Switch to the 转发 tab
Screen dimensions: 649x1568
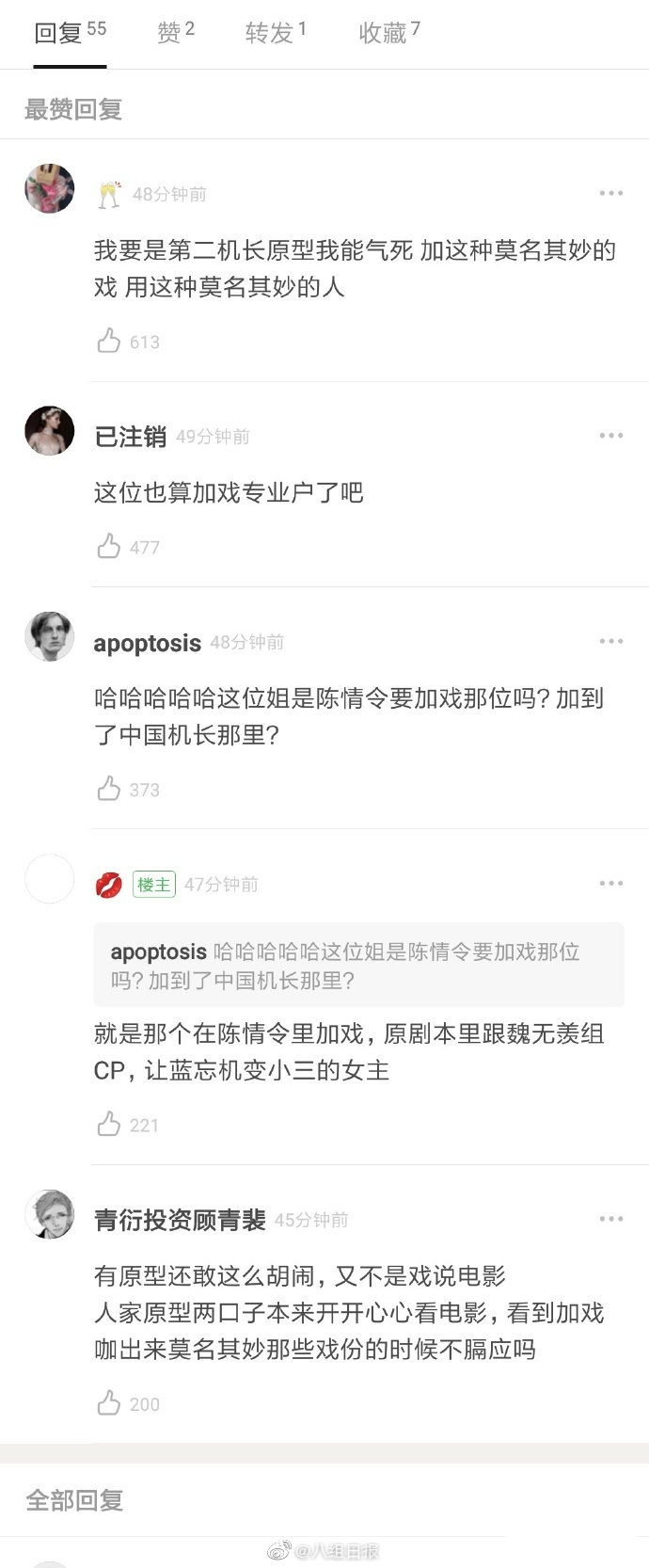275,33
